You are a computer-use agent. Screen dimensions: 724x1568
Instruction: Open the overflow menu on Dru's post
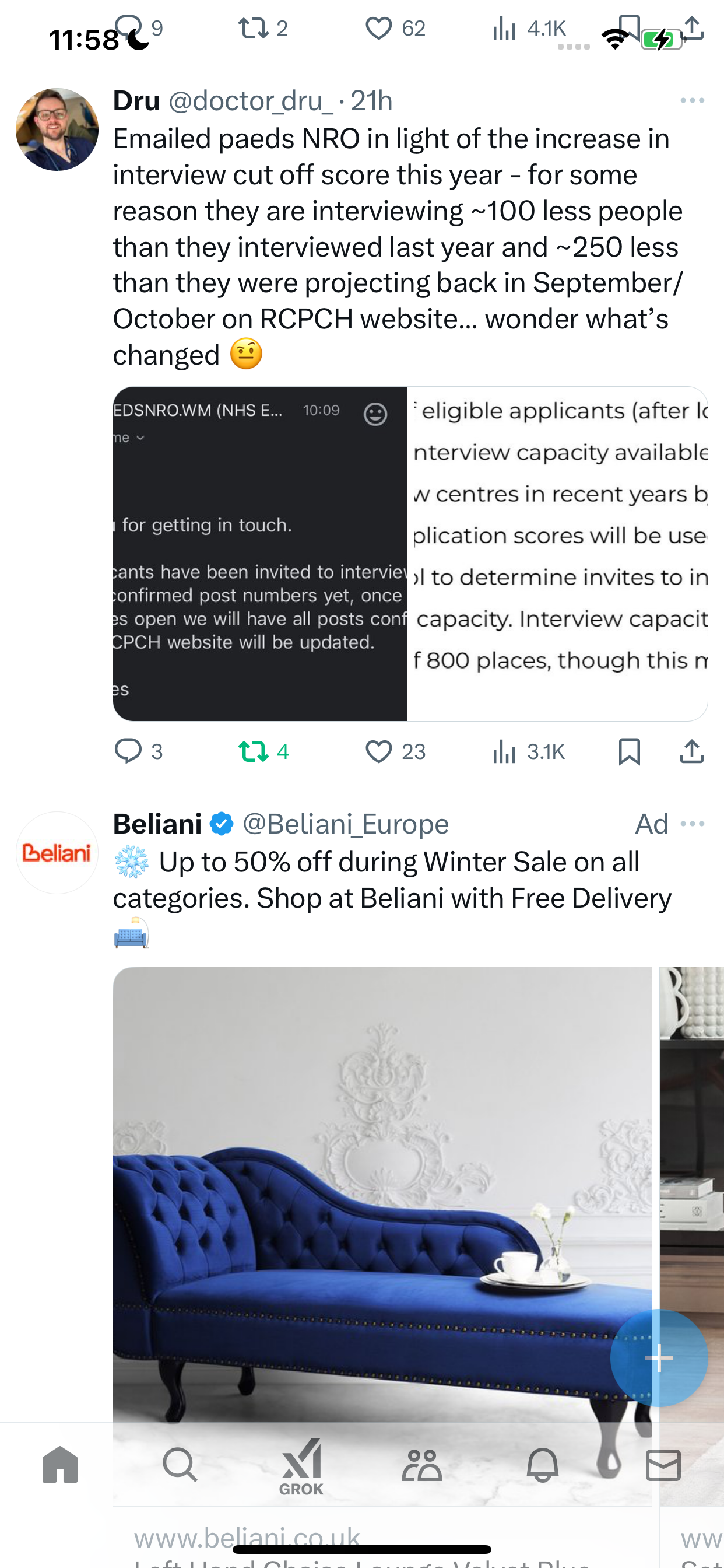pyautogui.click(x=693, y=100)
